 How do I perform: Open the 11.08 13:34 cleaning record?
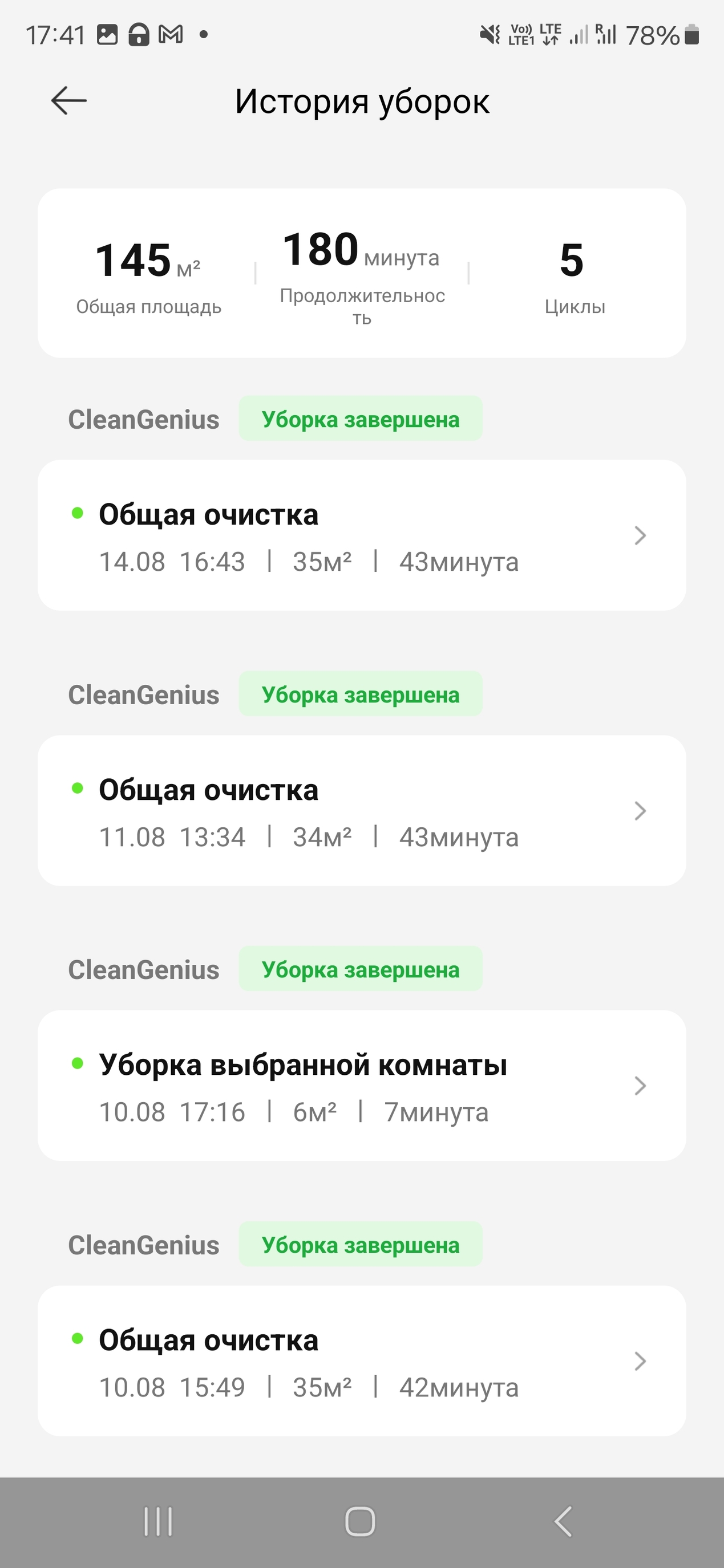click(x=362, y=811)
